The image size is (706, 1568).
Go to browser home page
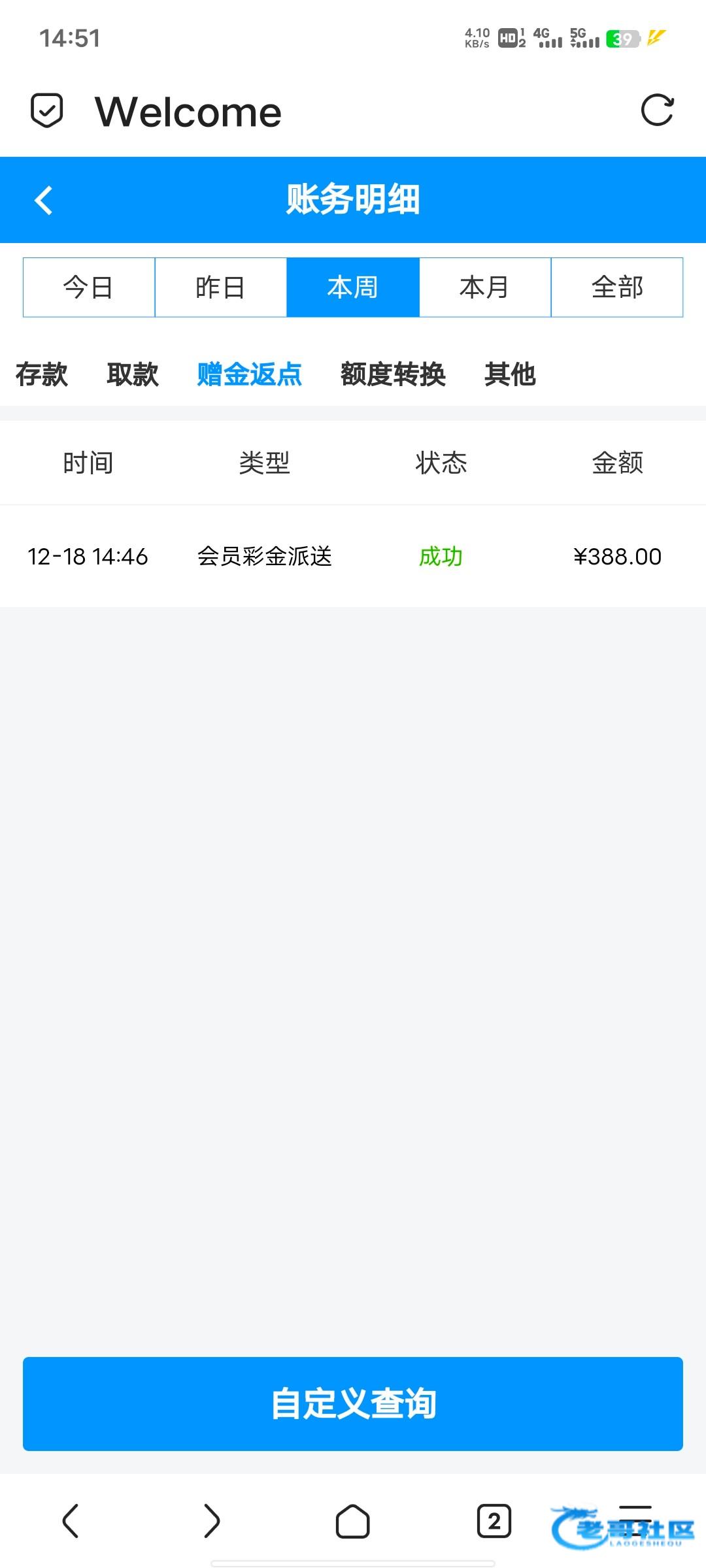(x=353, y=1521)
